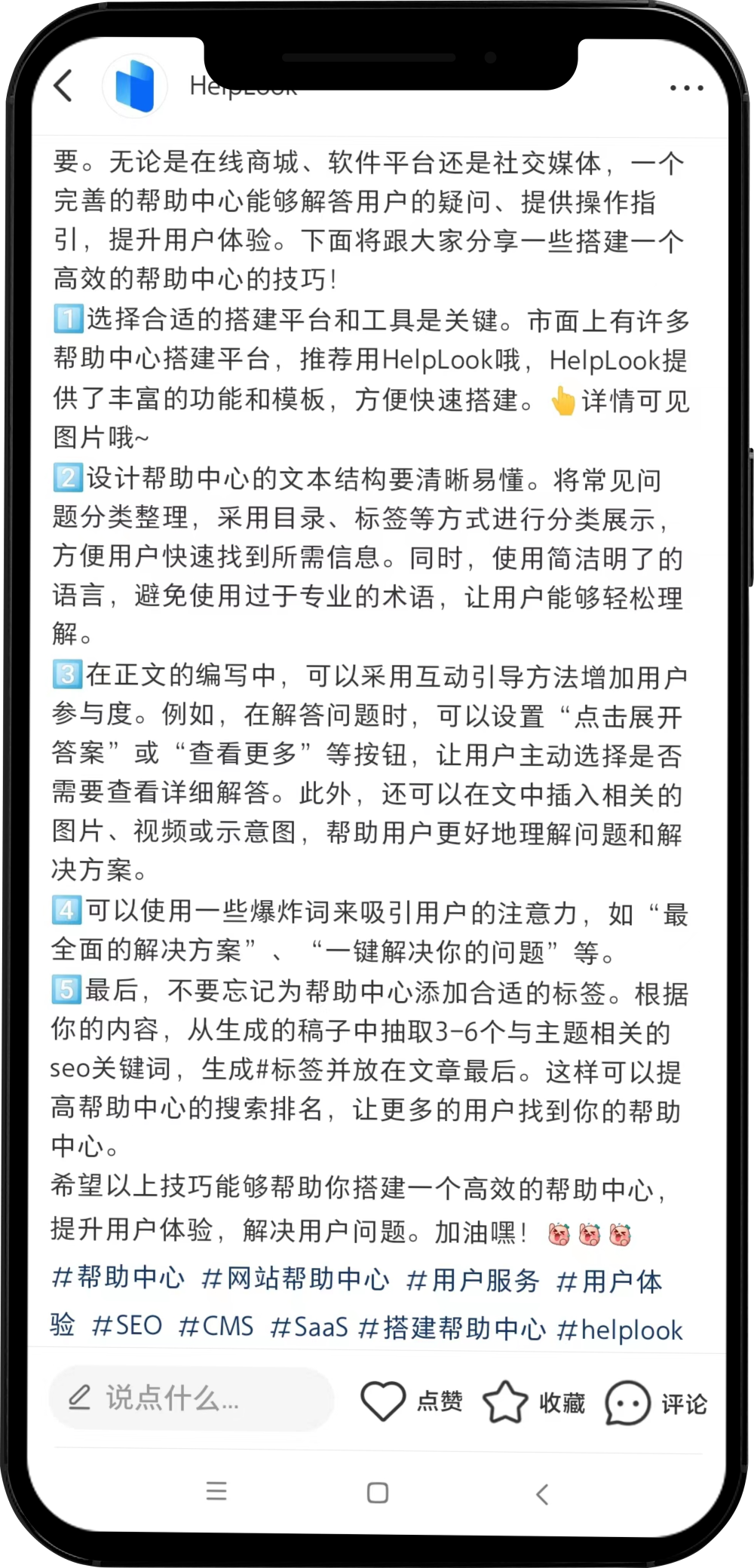Open the HelpLook author profile avatar

pyautogui.click(x=134, y=87)
